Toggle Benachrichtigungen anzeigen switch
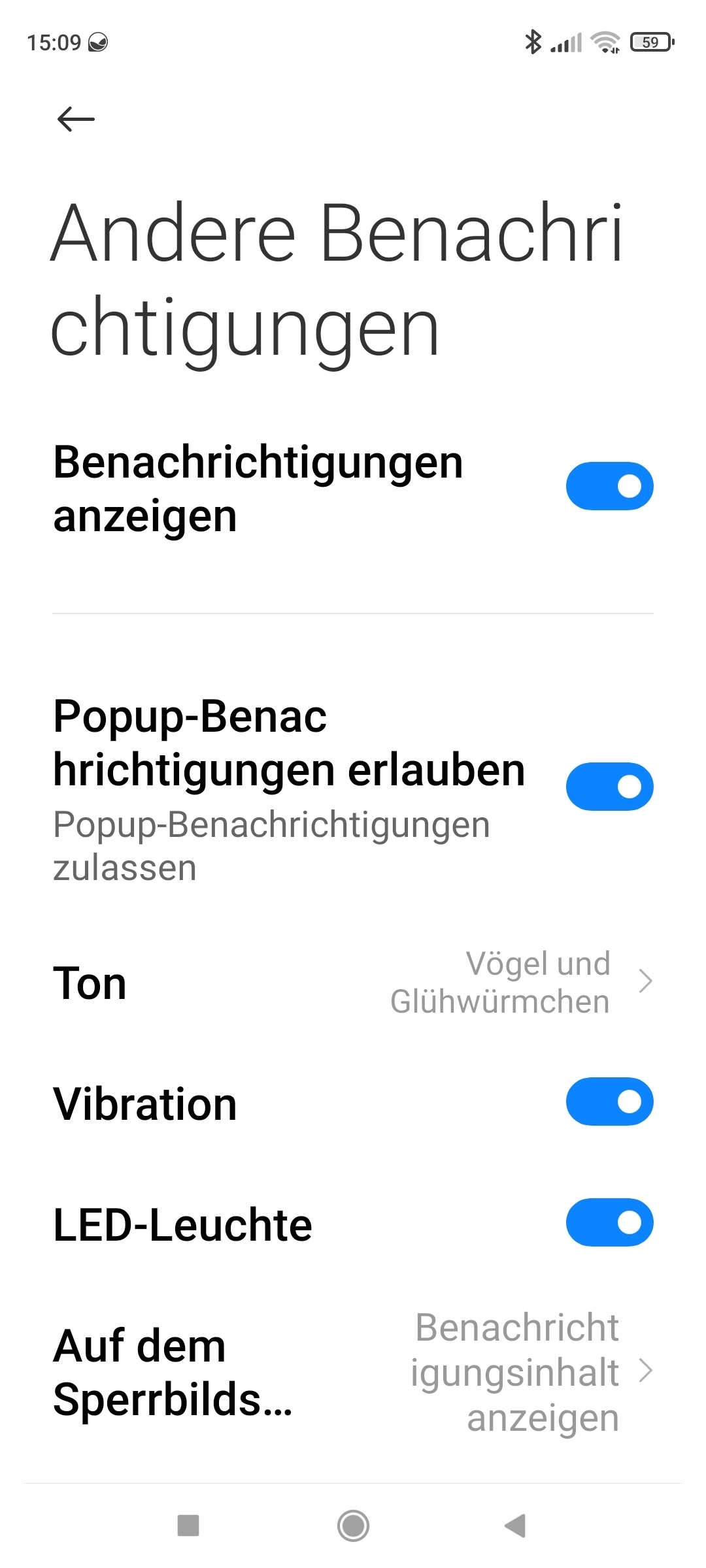 (609, 486)
